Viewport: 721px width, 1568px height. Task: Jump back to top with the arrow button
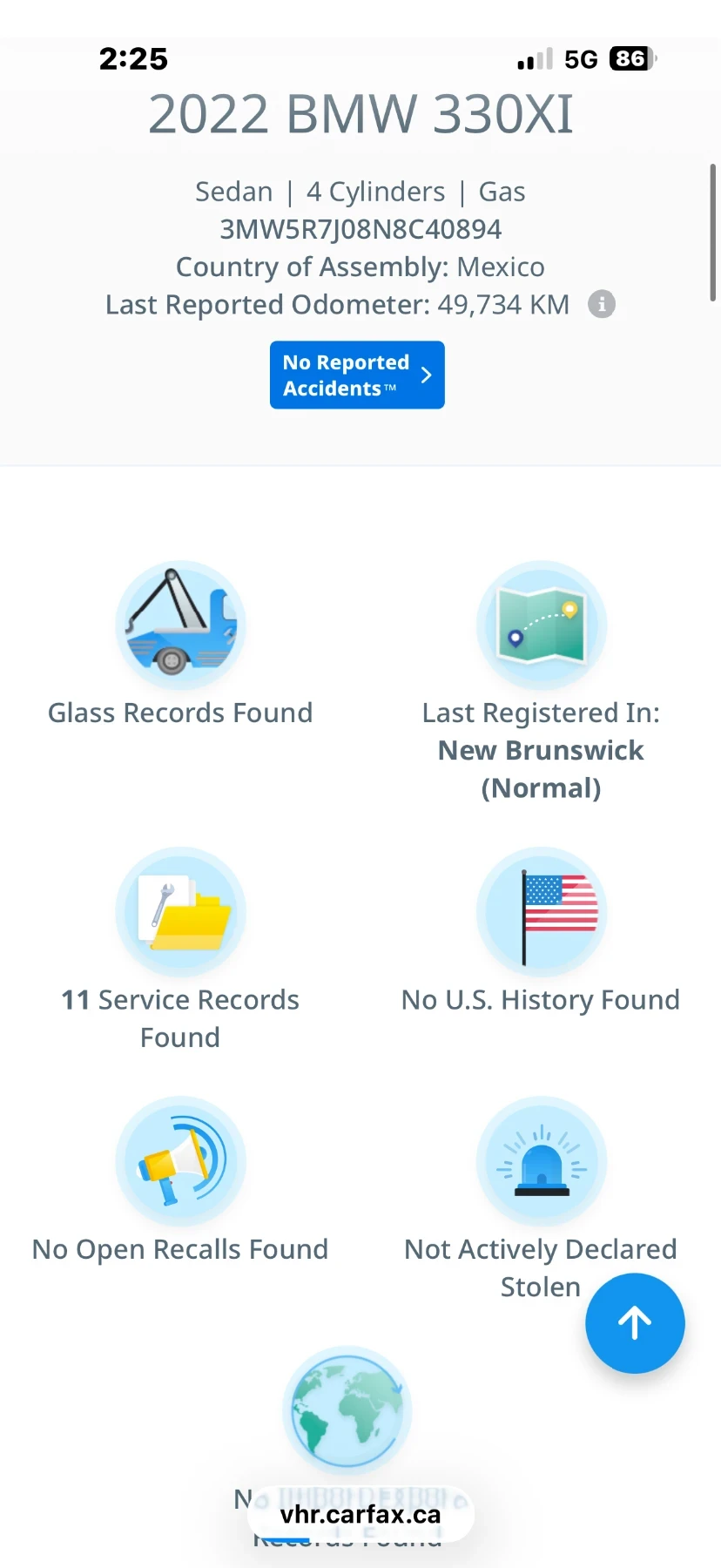click(635, 1323)
